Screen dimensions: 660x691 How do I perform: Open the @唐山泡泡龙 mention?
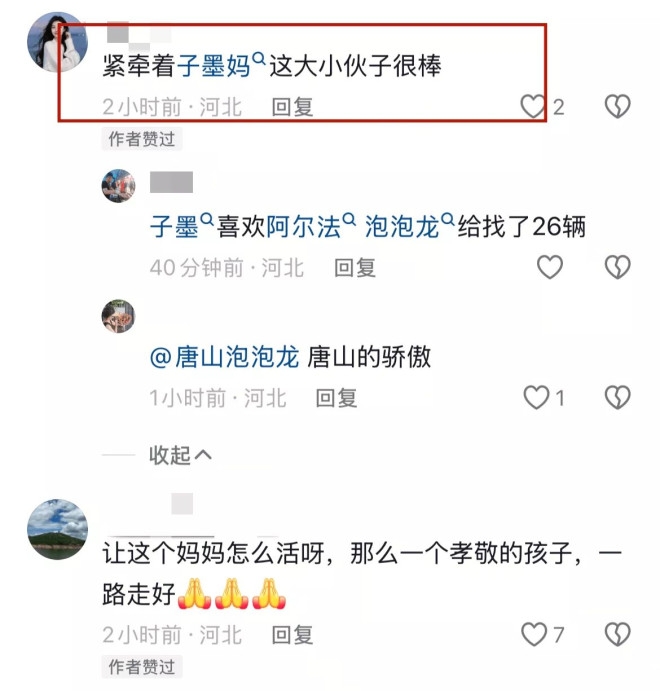224,357
